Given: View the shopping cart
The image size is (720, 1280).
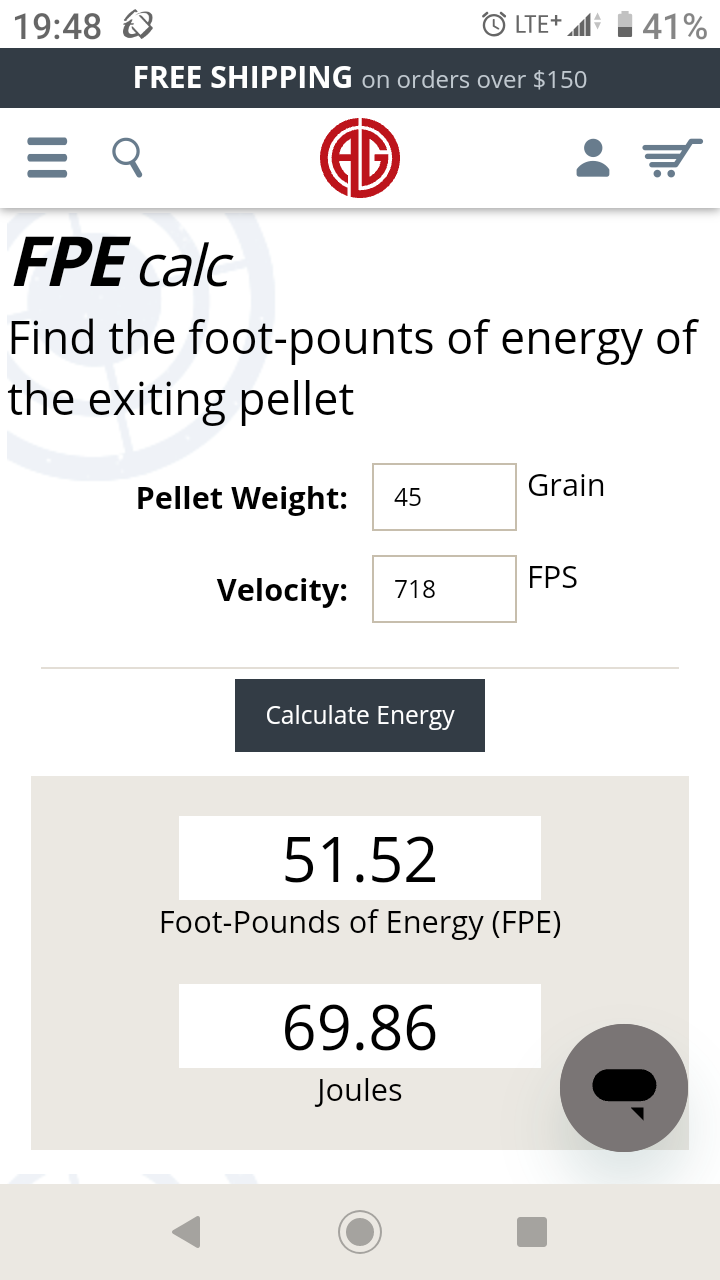Looking at the screenshot, I should coord(671,158).
